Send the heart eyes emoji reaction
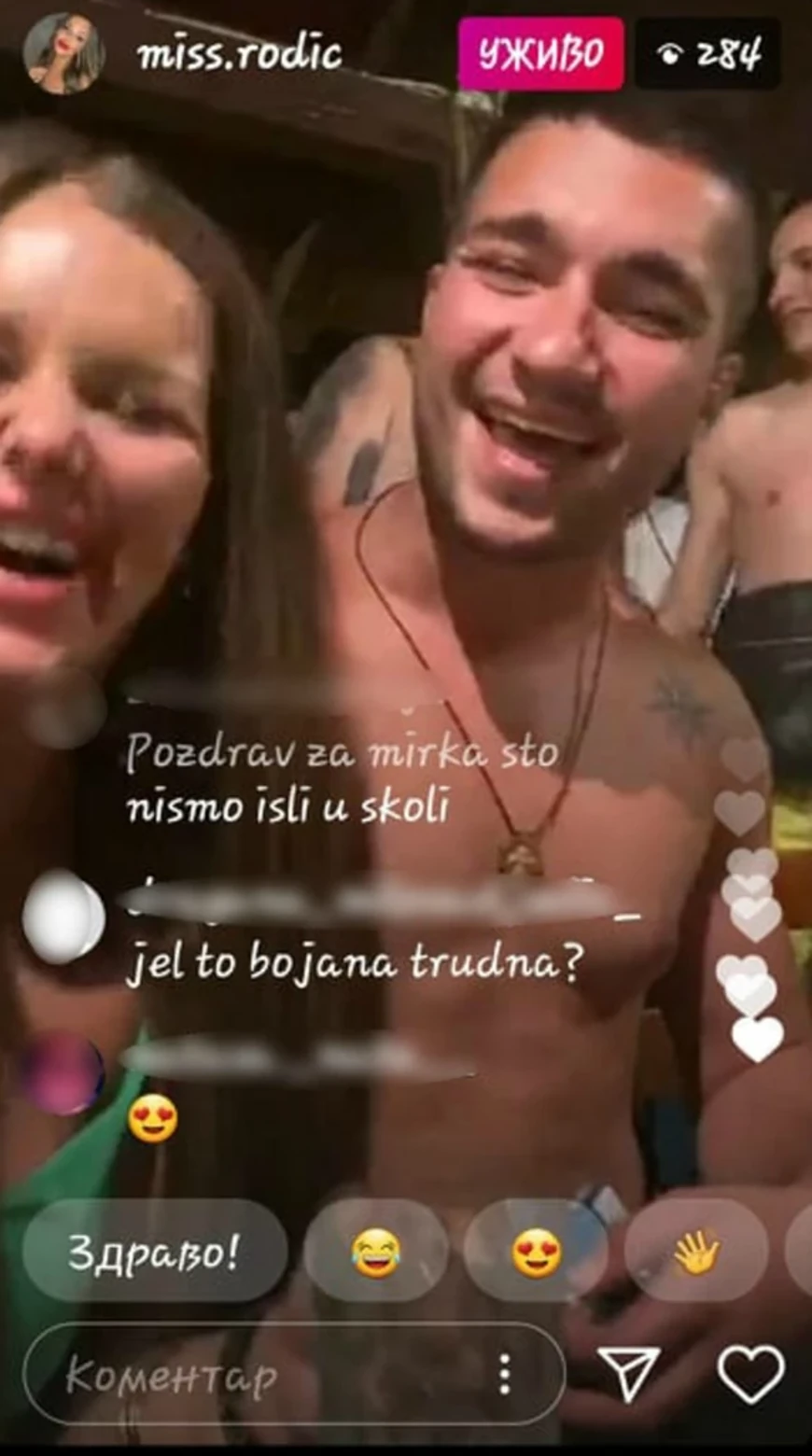812x1456 pixels. coord(536,1251)
